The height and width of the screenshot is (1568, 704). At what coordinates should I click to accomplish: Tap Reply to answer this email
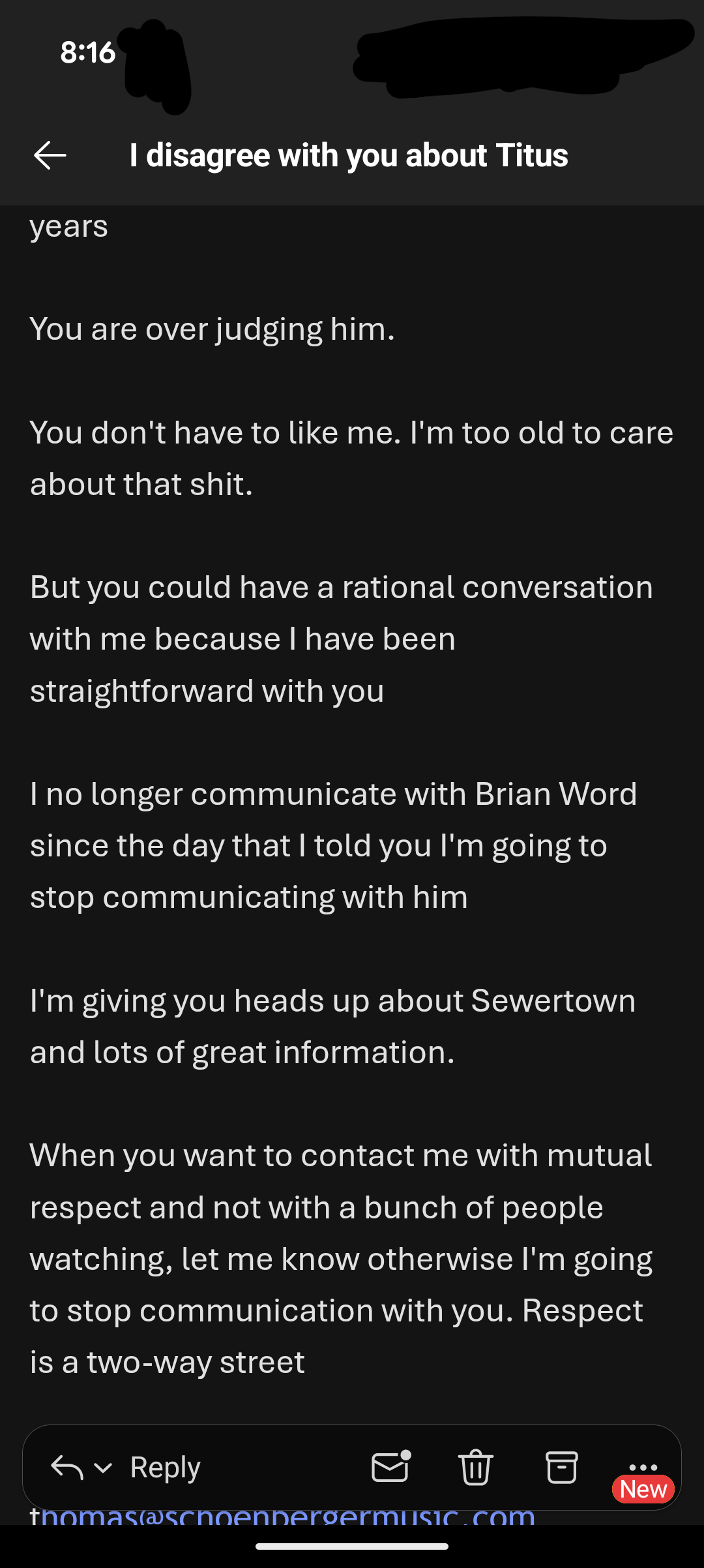point(164,1468)
